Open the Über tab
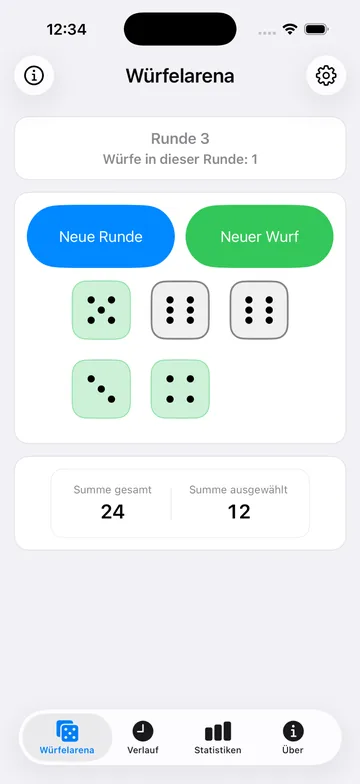360x784 pixels. coord(293,738)
